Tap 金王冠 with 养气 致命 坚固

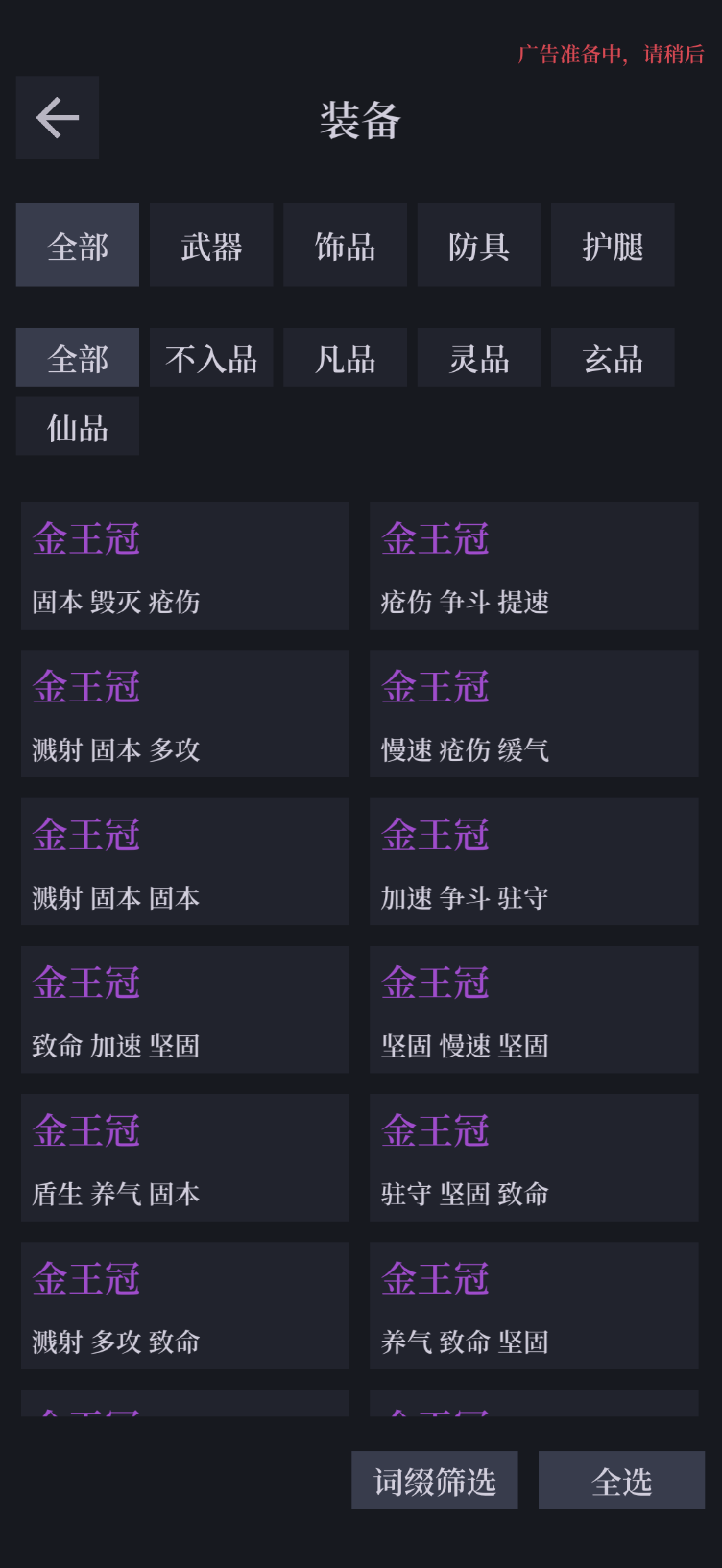point(534,1306)
